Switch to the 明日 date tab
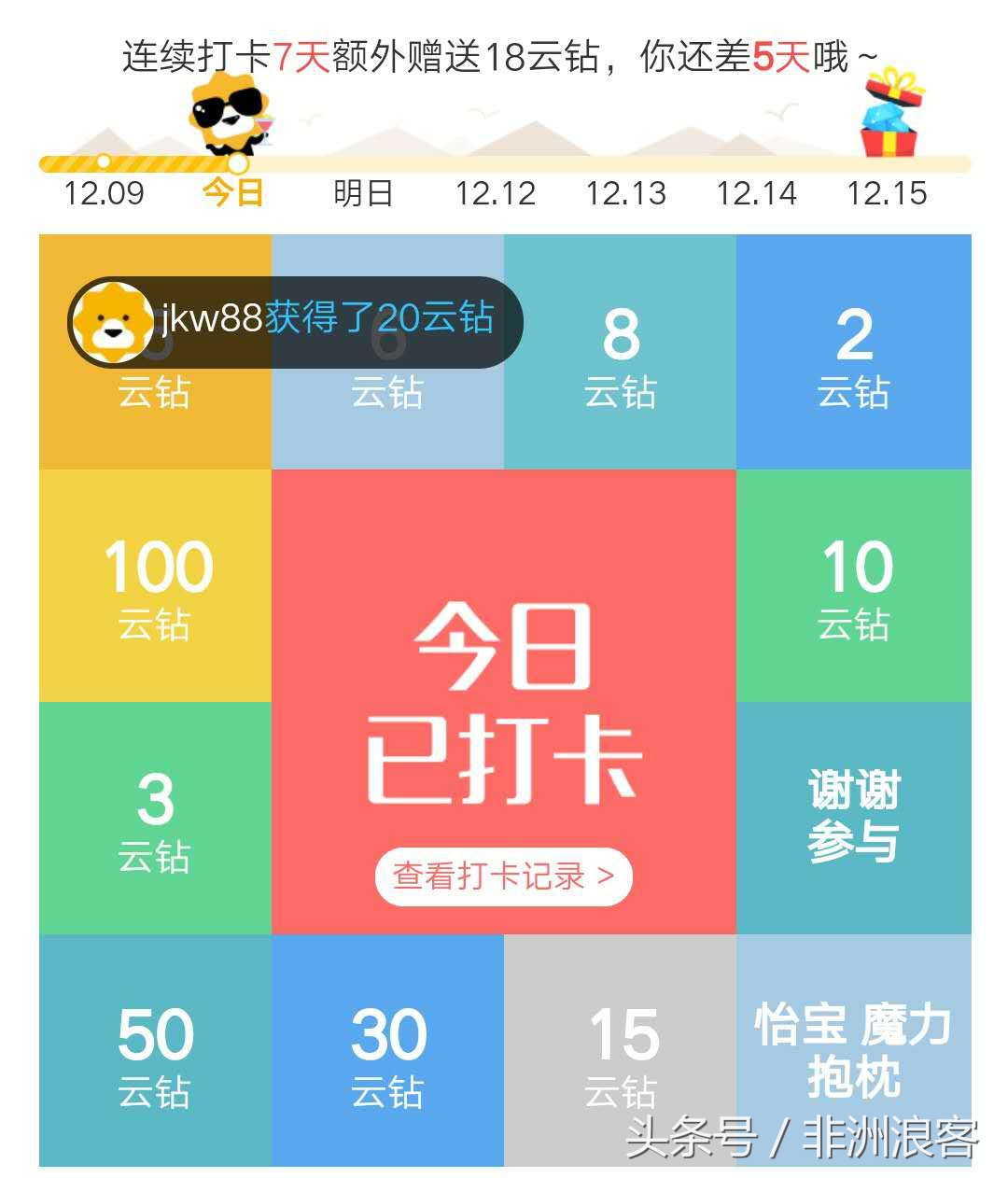Image resolution: width=1008 pixels, height=1178 pixels. pos(364,192)
